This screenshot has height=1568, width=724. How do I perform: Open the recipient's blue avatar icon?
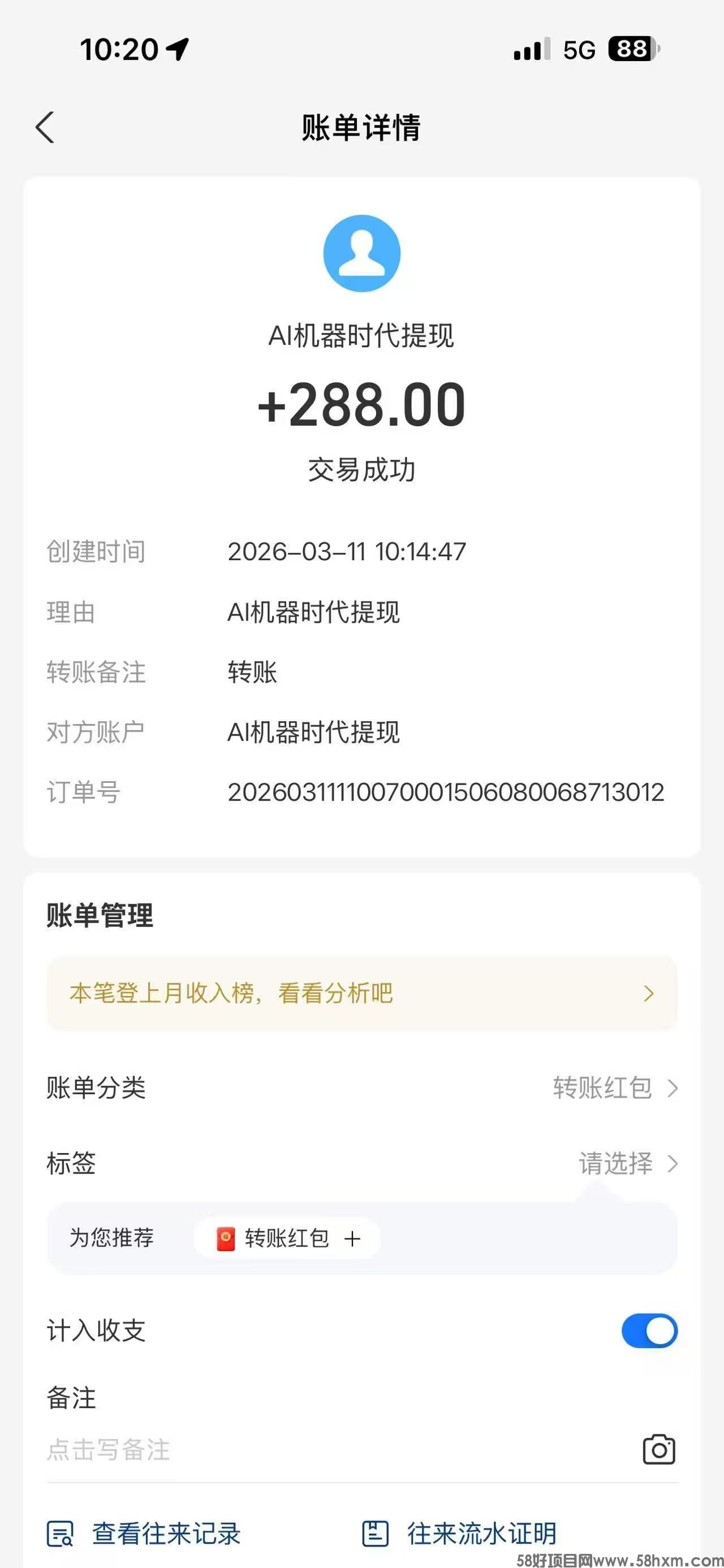(x=361, y=254)
